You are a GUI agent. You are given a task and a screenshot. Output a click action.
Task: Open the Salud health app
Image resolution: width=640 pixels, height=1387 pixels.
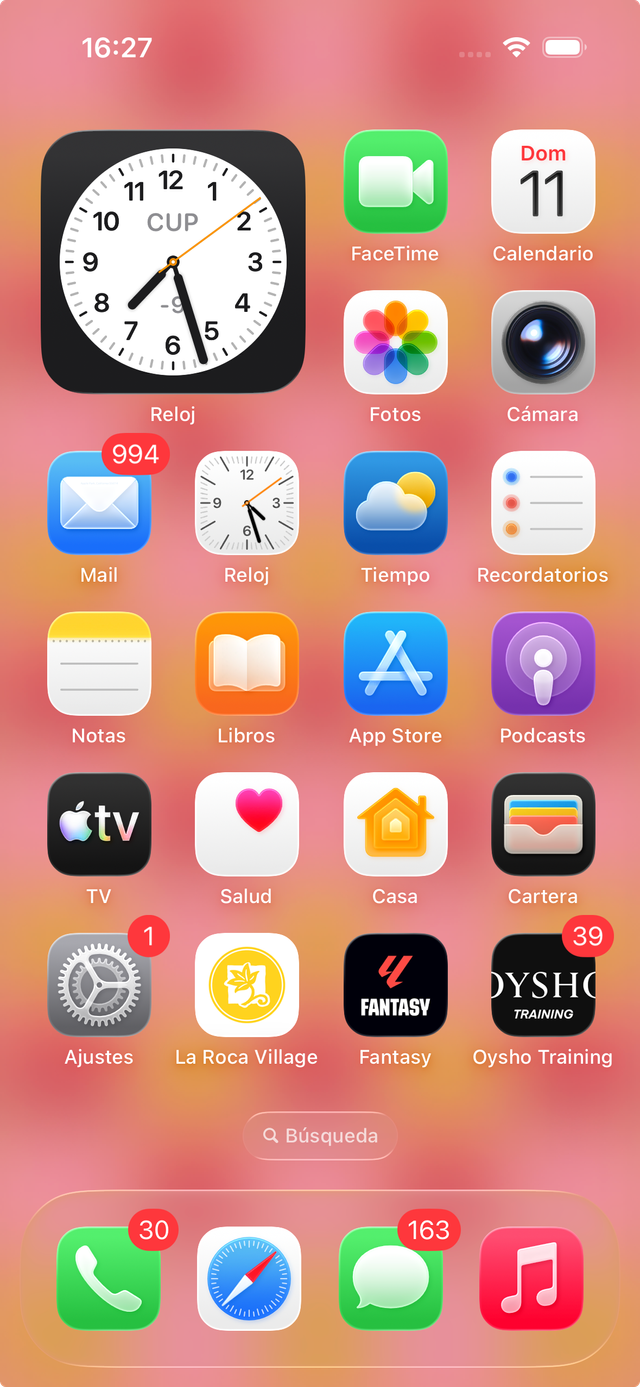247,824
